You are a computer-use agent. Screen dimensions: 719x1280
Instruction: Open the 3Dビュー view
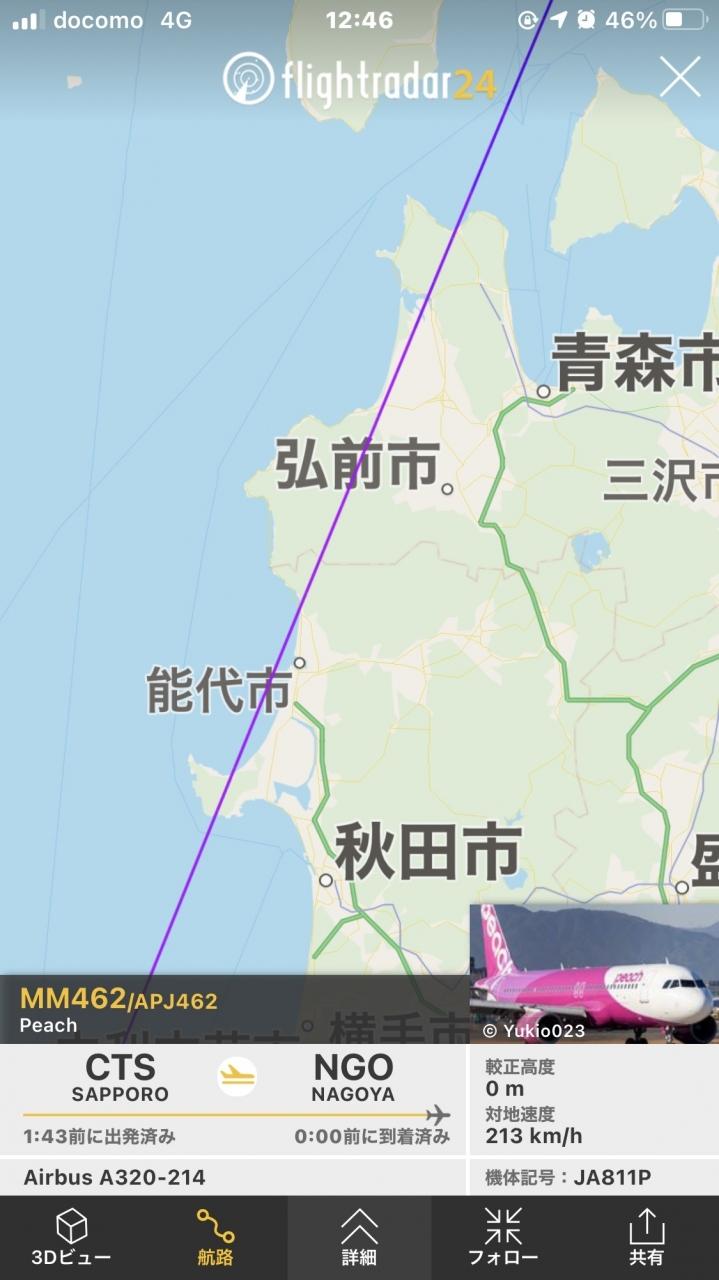click(71, 1238)
